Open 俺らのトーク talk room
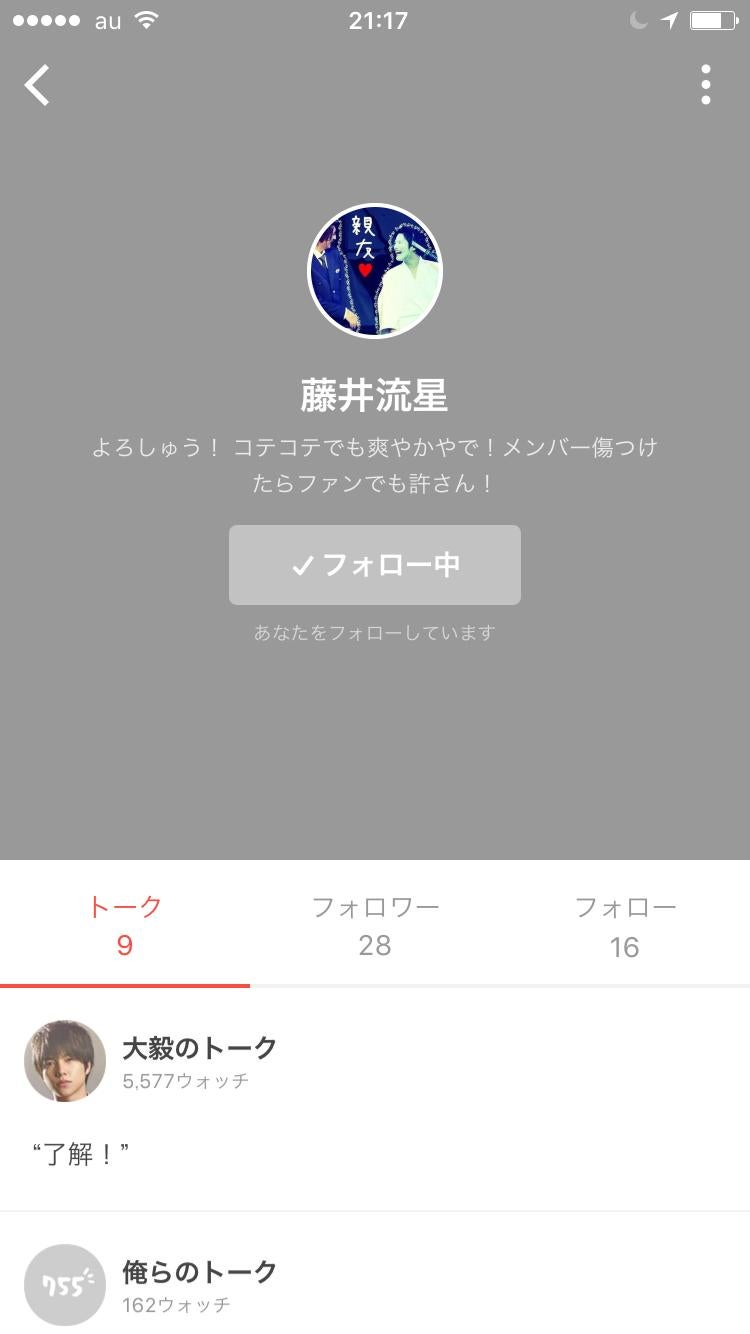Screen dimensions: 750x1334 (198, 1270)
